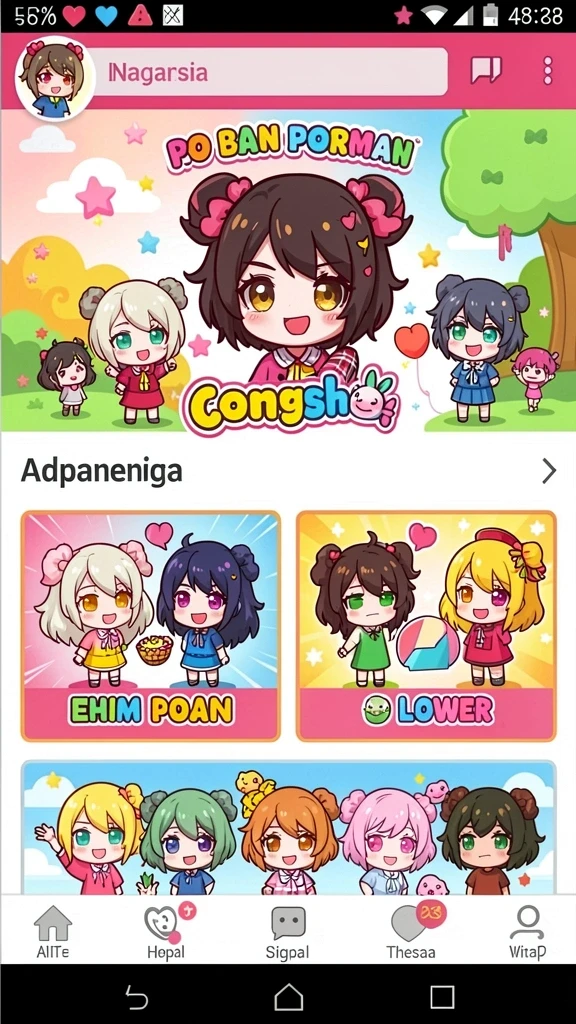This screenshot has height=1024, width=576.
Task: Open the Congsh featured banner
Action: [288, 270]
